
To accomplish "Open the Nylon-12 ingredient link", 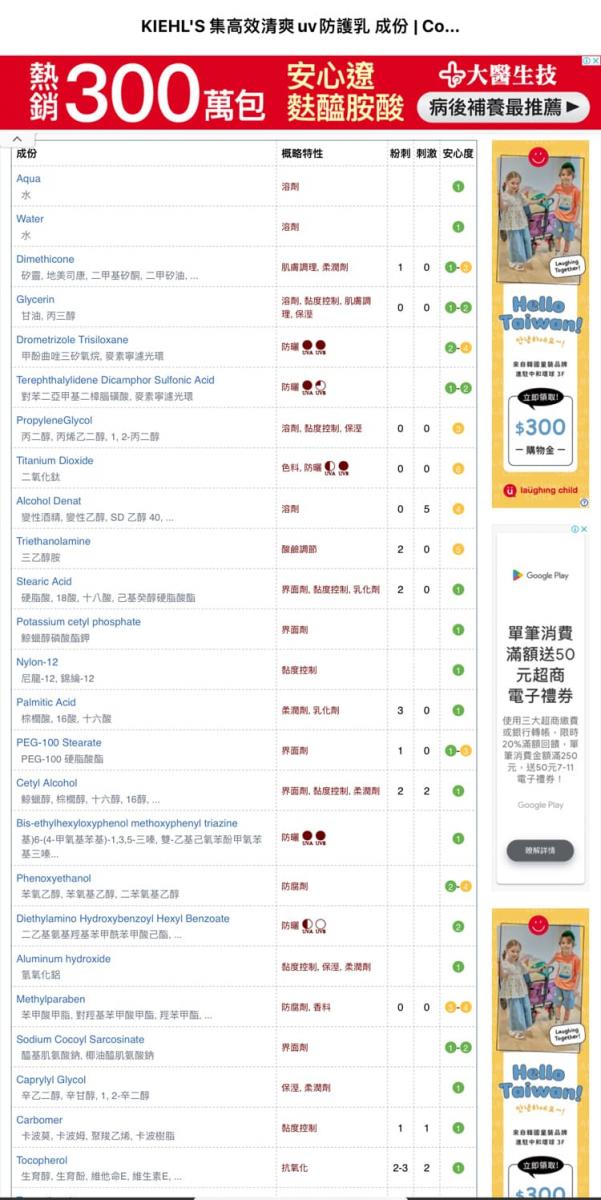I will point(37,662).
